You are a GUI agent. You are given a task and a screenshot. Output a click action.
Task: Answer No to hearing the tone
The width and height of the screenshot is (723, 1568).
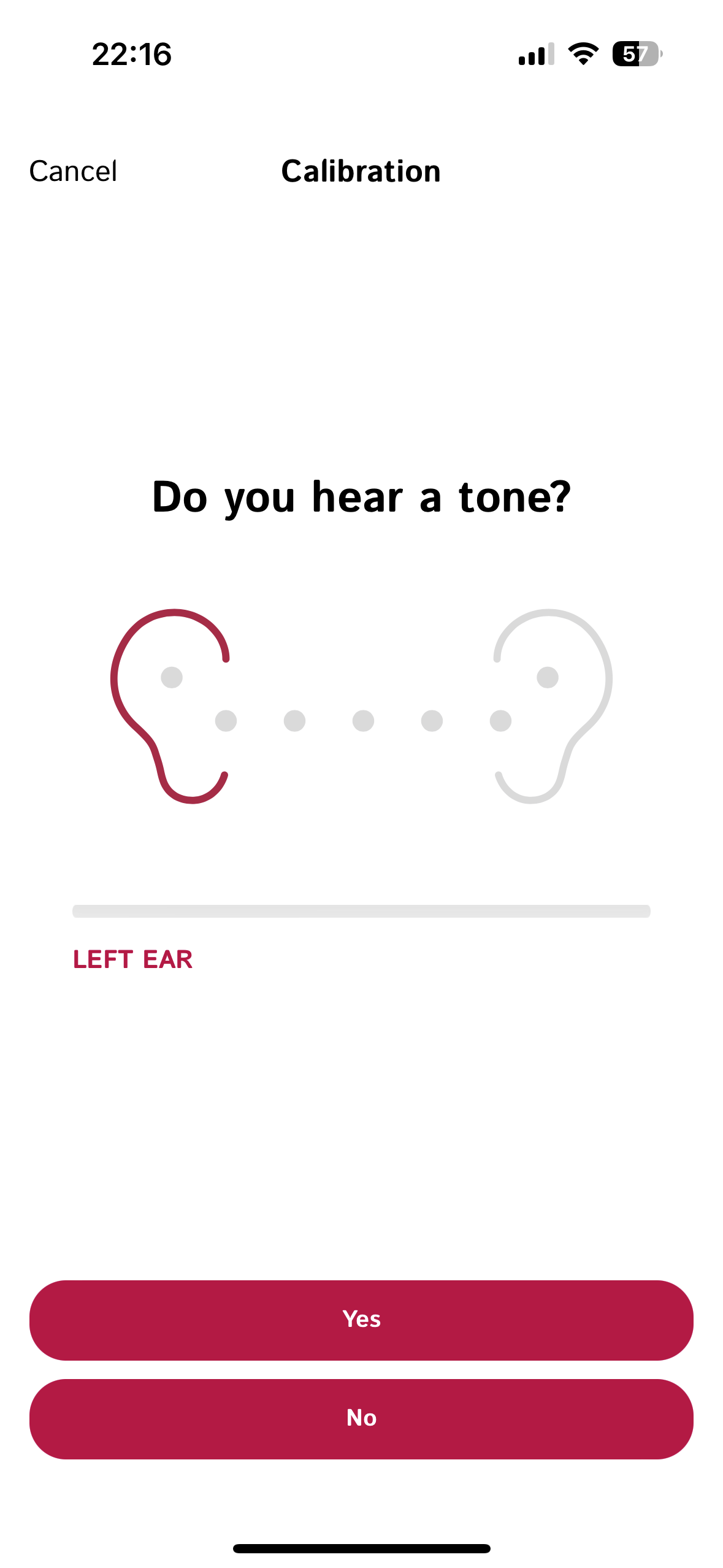361,1418
